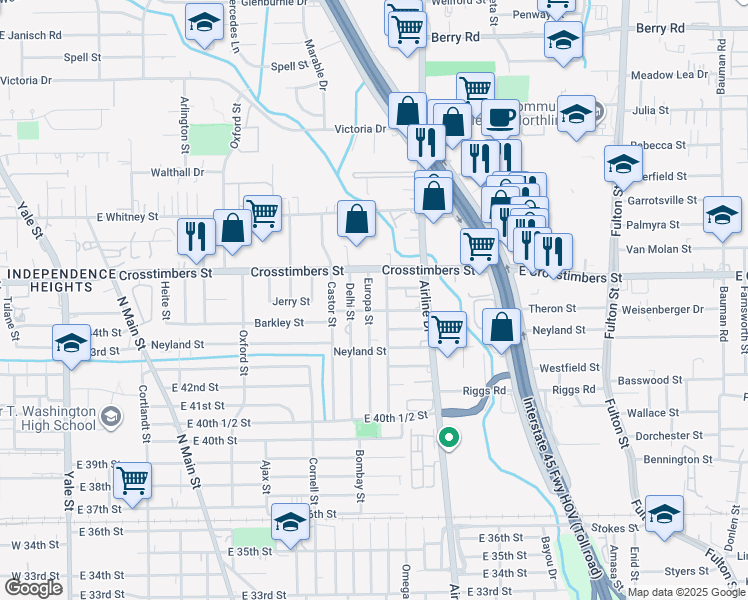The height and width of the screenshot is (600, 748).
Task: Open the school marker beside Julia St
Action: tap(576, 113)
